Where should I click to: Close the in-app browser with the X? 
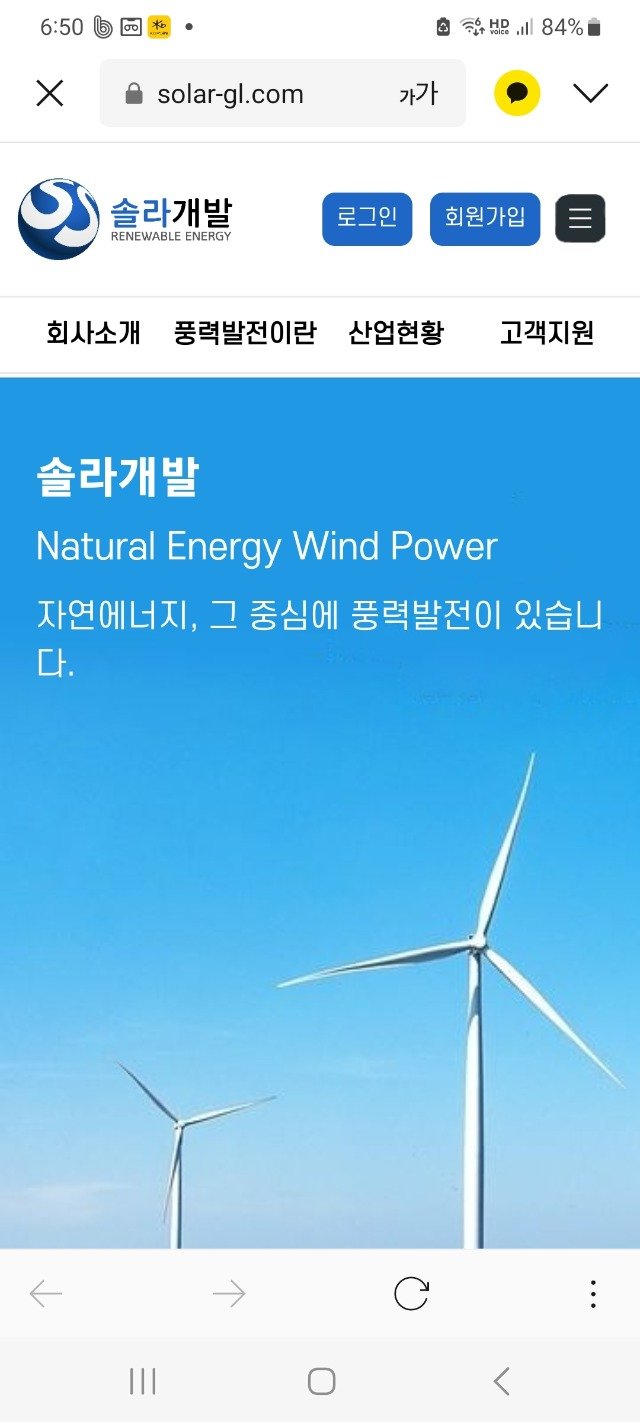pos(49,93)
